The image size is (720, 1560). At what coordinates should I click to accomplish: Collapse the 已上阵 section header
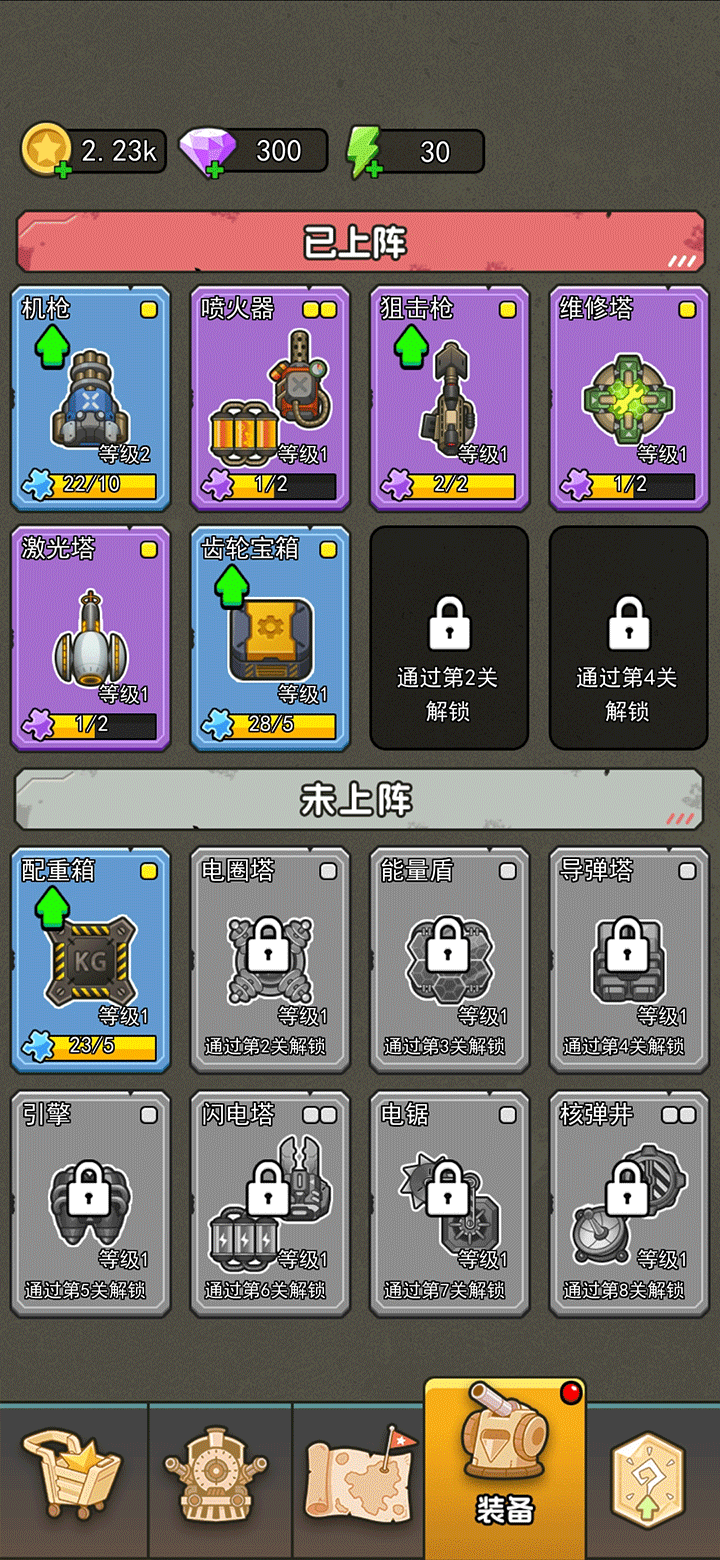[x=360, y=242]
